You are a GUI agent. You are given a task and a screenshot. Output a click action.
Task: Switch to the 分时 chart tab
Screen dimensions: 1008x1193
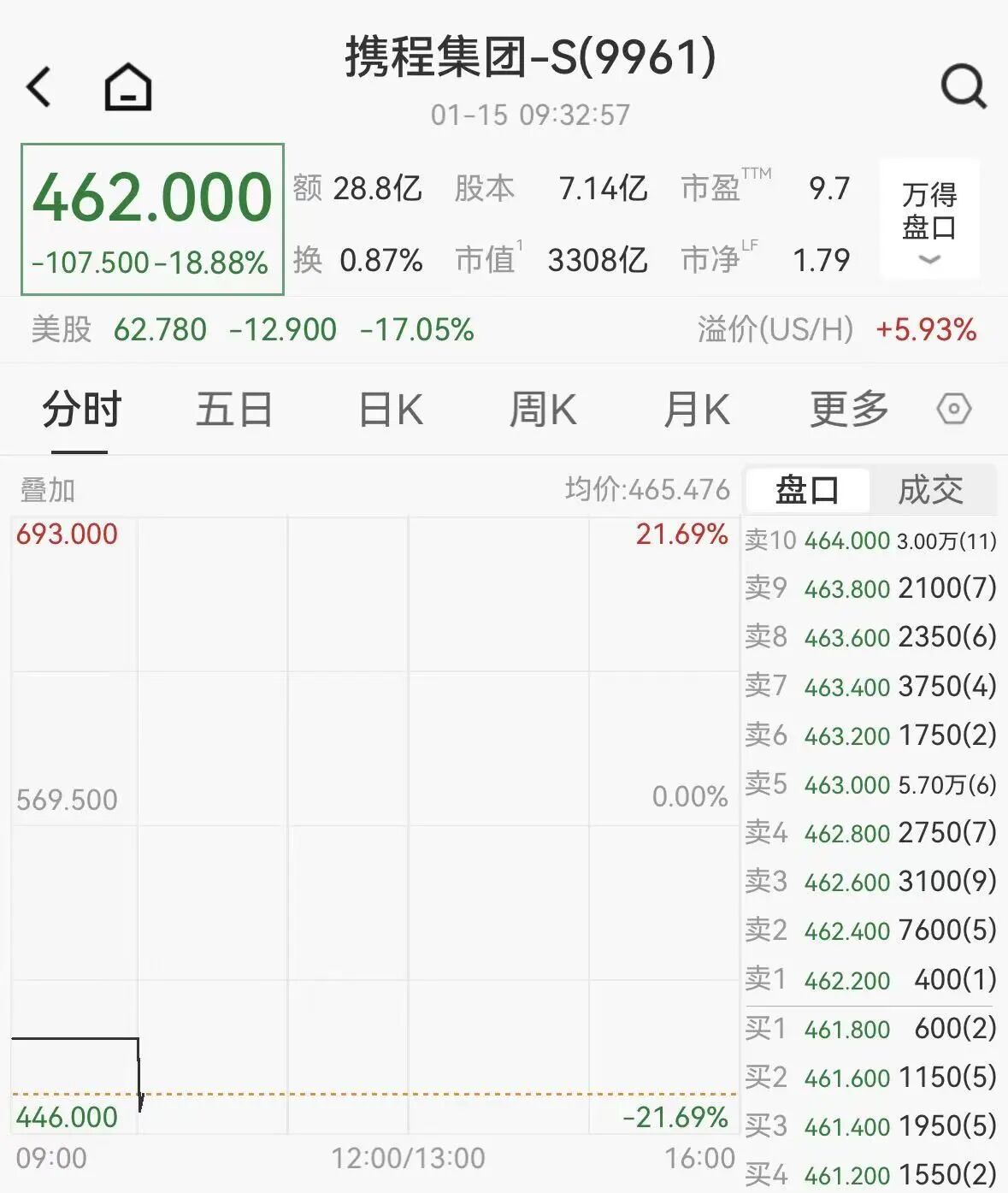point(81,410)
